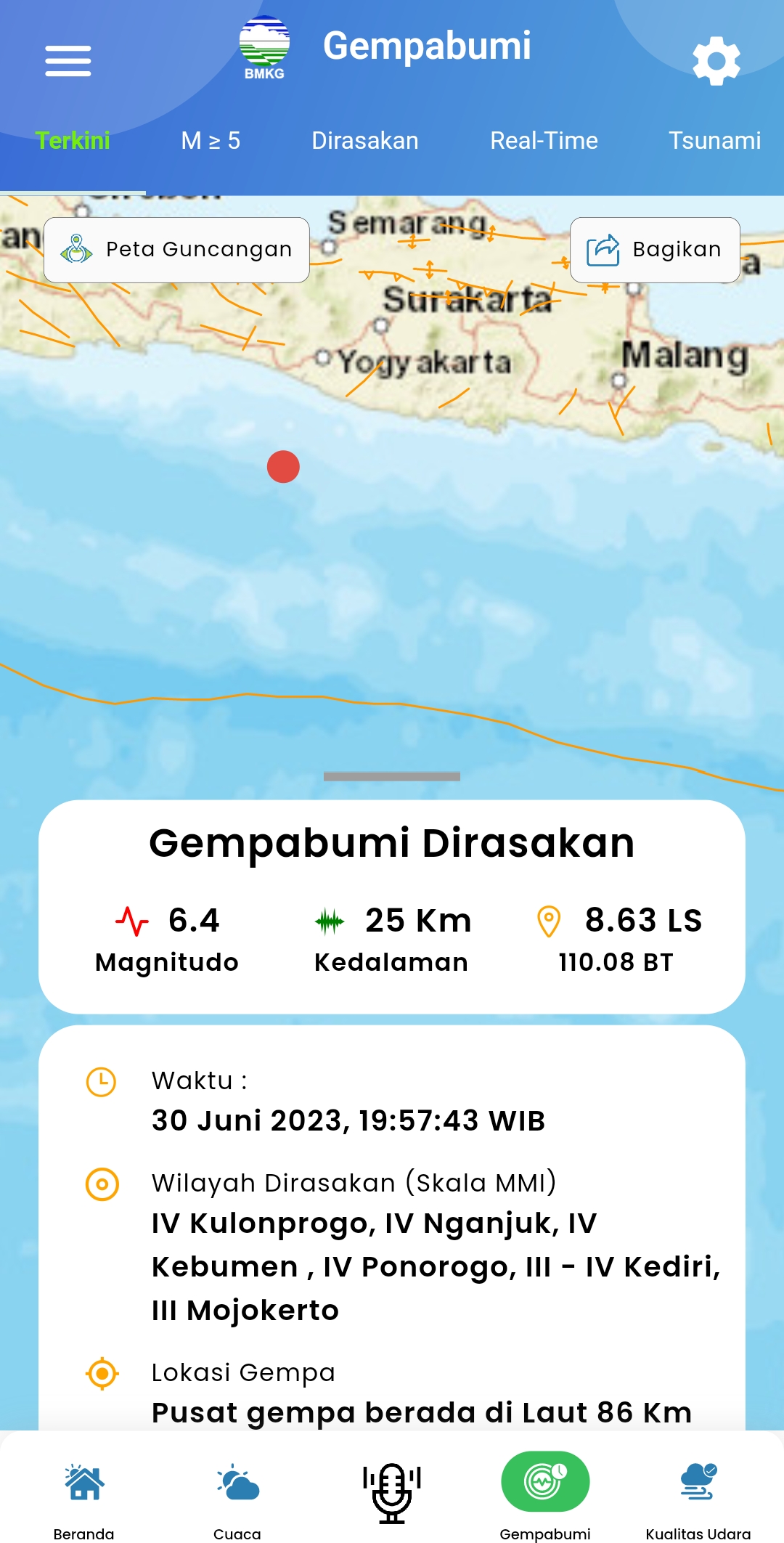This screenshot has height=1543, width=784.
Task: Tap the gray sheet drag handle
Action: coord(391,776)
